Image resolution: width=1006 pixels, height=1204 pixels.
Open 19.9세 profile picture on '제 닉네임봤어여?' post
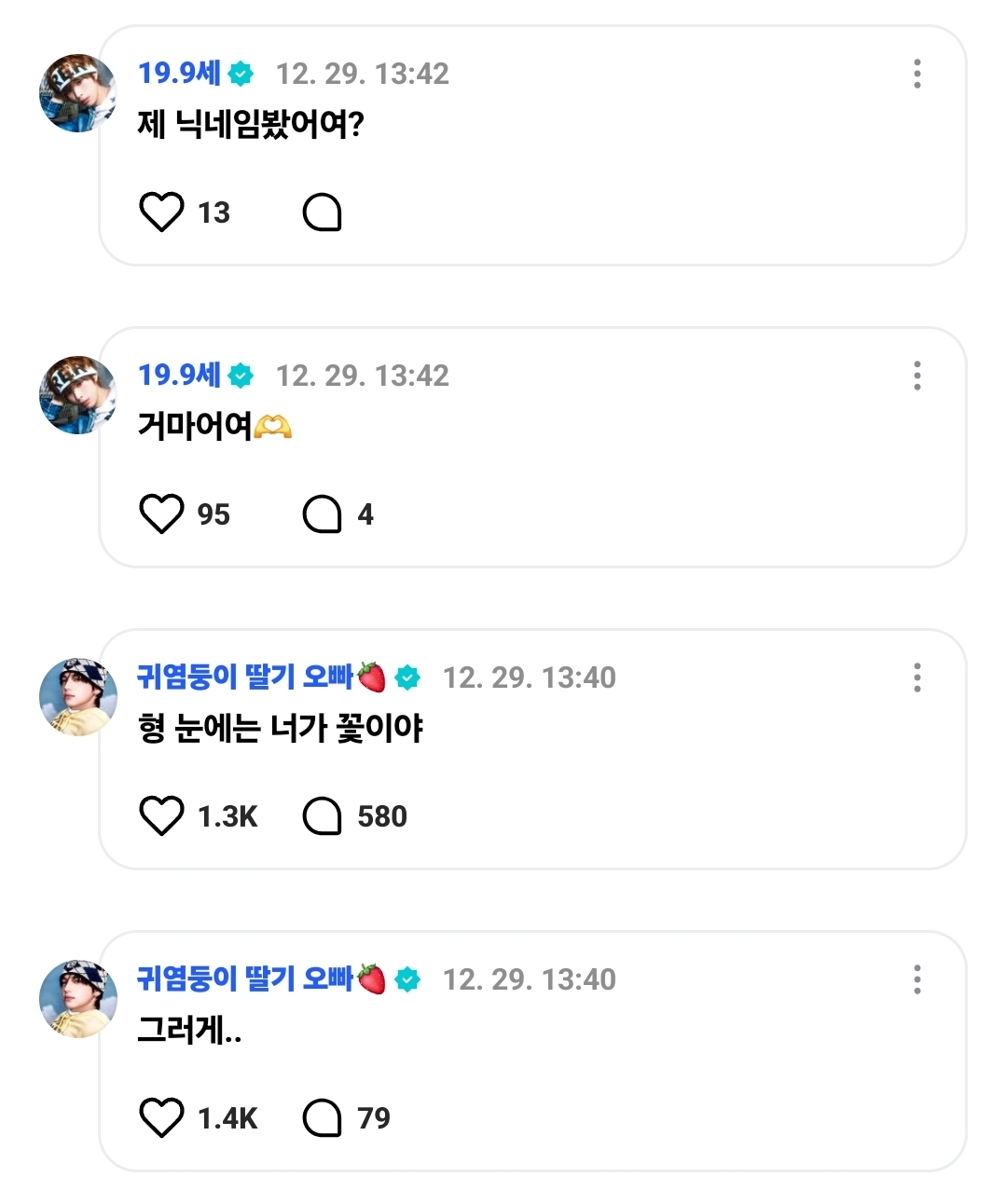click(x=77, y=93)
